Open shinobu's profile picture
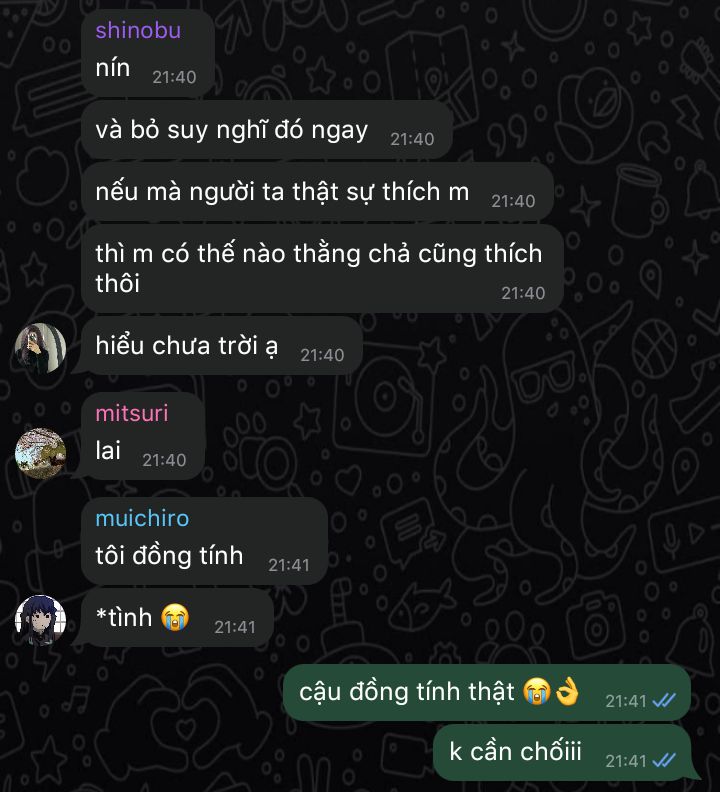 [x=41, y=348]
